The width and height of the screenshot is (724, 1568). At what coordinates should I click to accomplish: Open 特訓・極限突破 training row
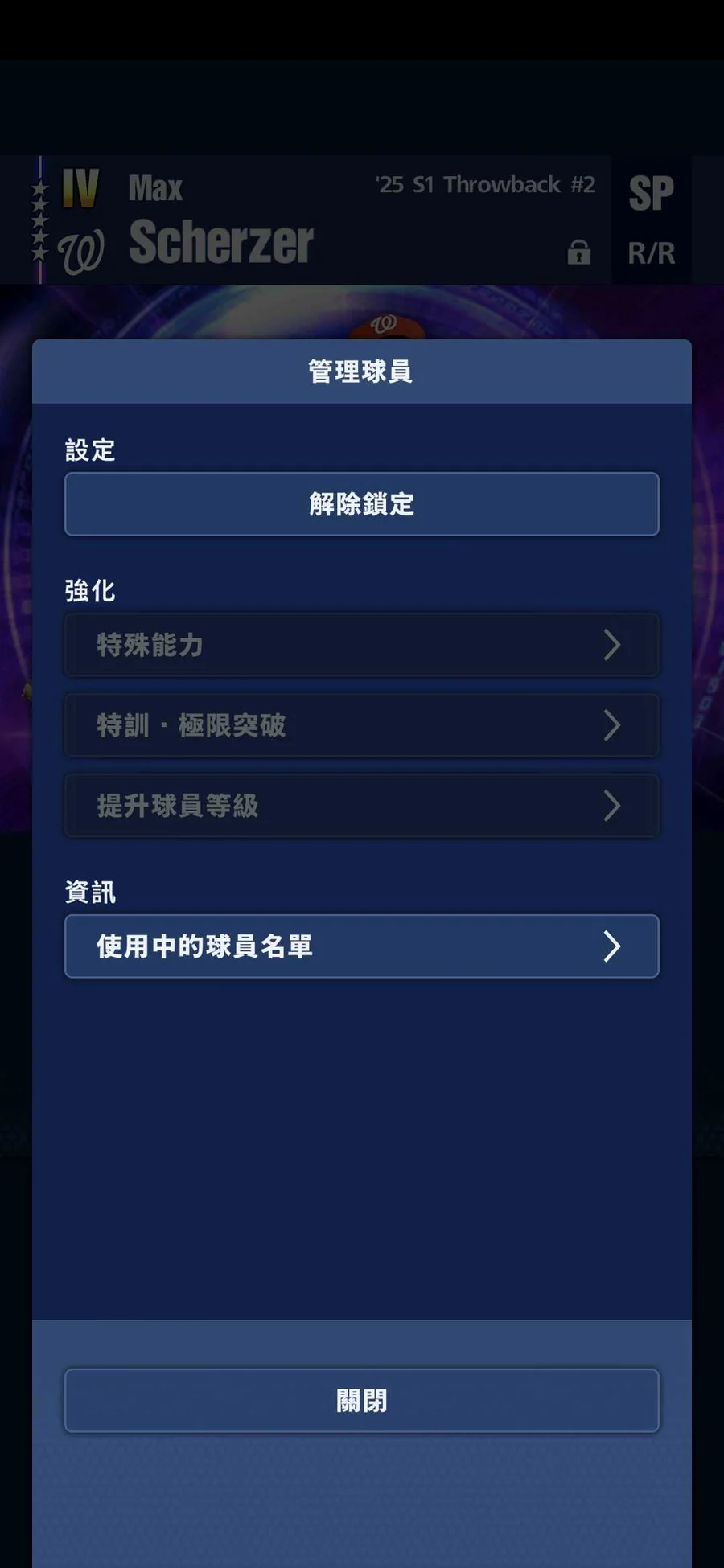tap(361, 725)
